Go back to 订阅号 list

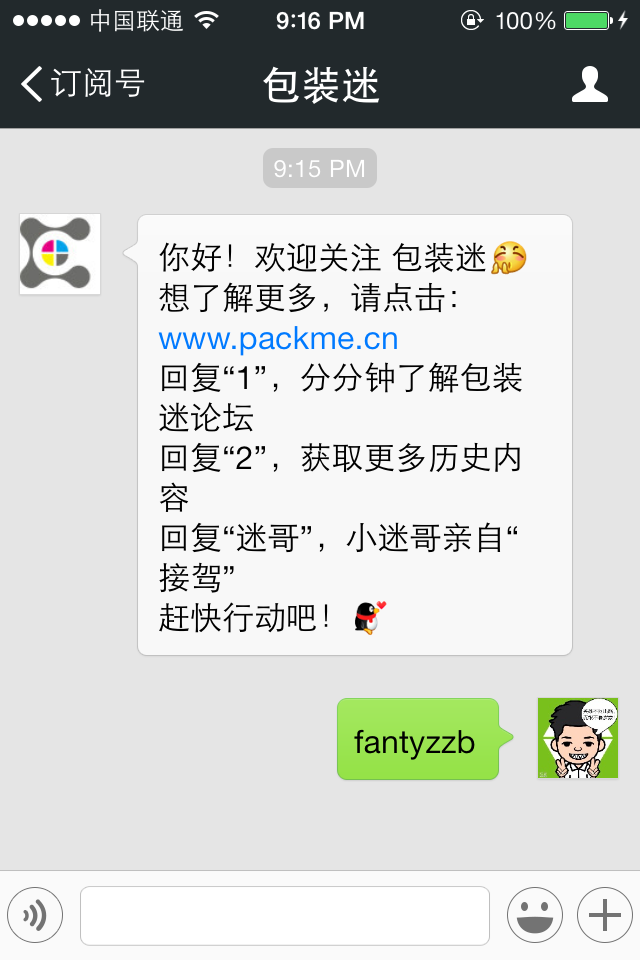click(x=82, y=84)
